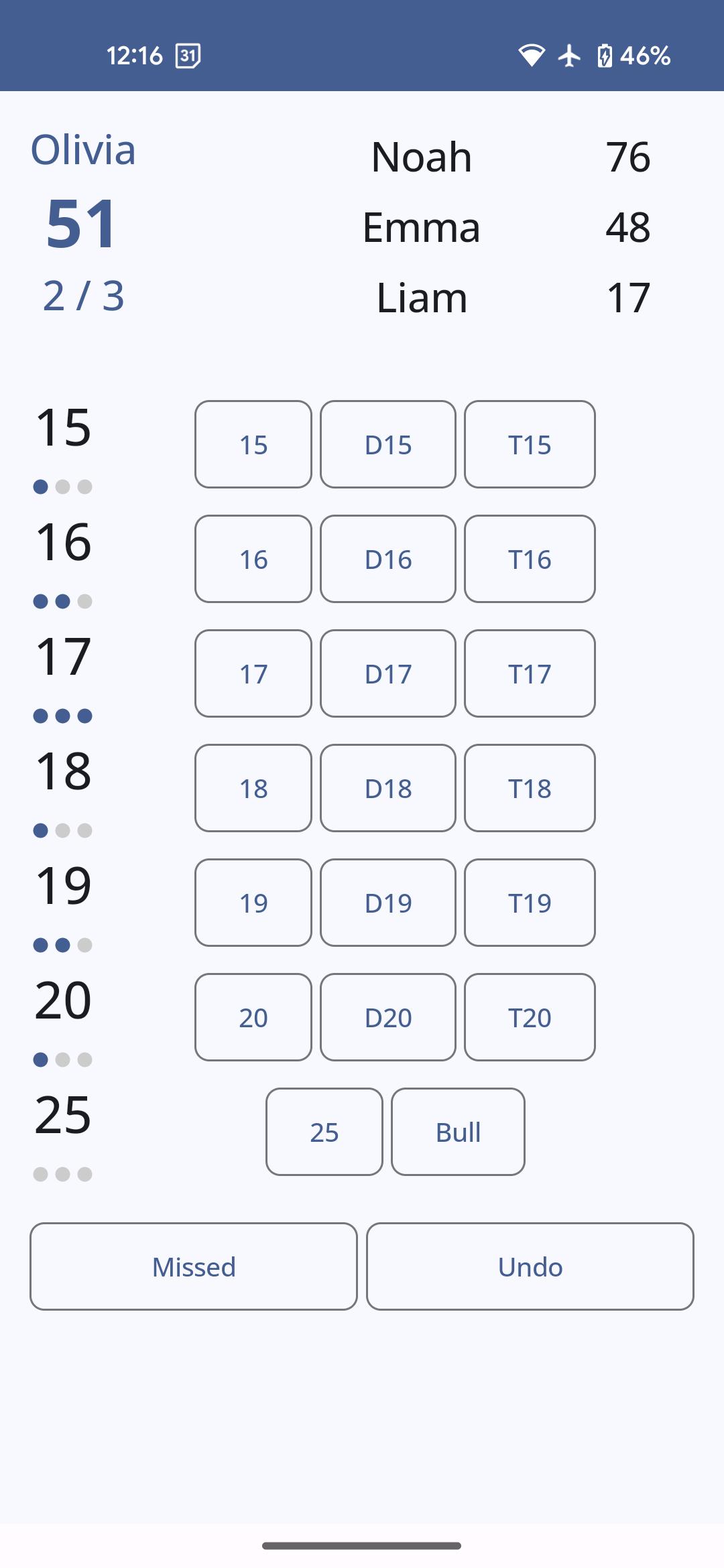Choose the T19 button
724x1568 pixels.
tap(530, 903)
